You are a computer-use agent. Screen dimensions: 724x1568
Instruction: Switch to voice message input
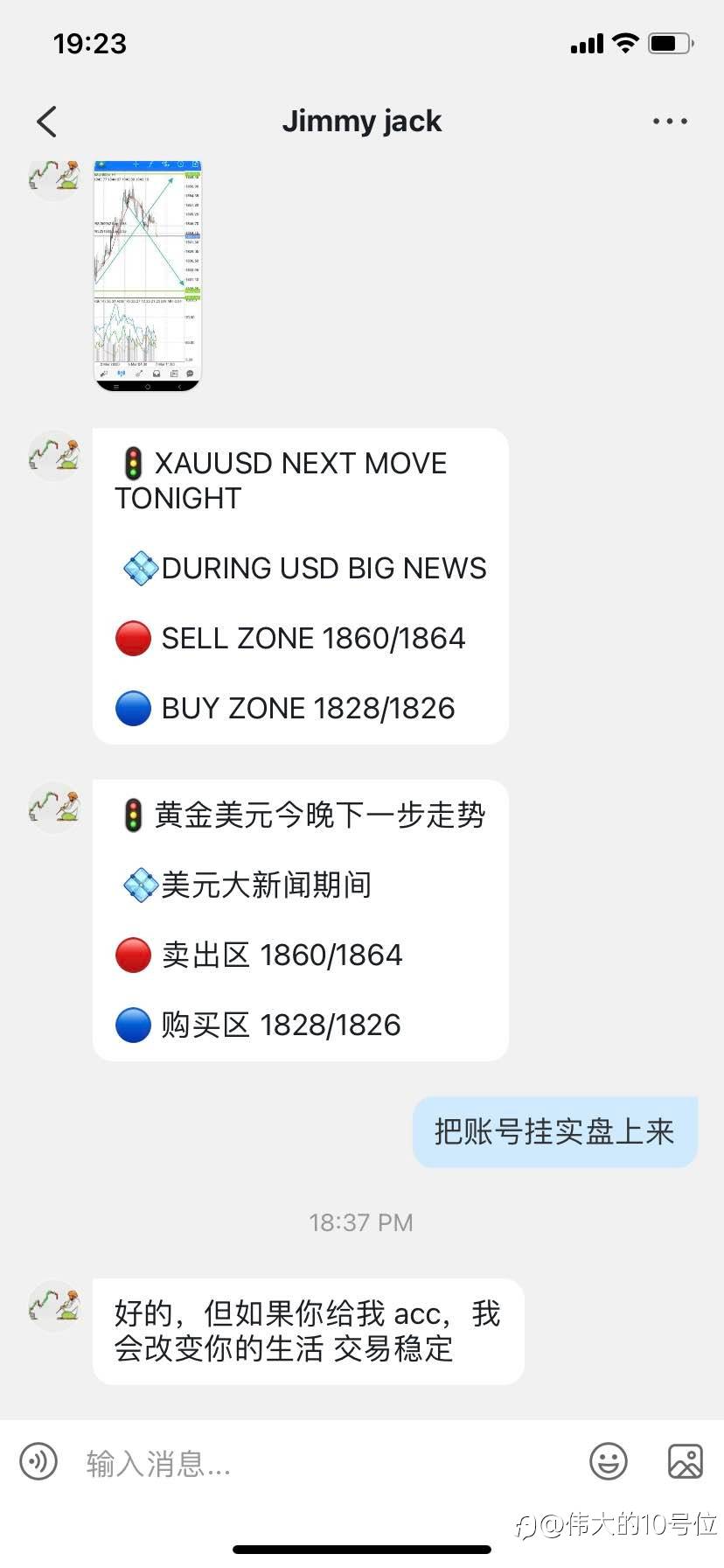pyautogui.click(x=38, y=1461)
